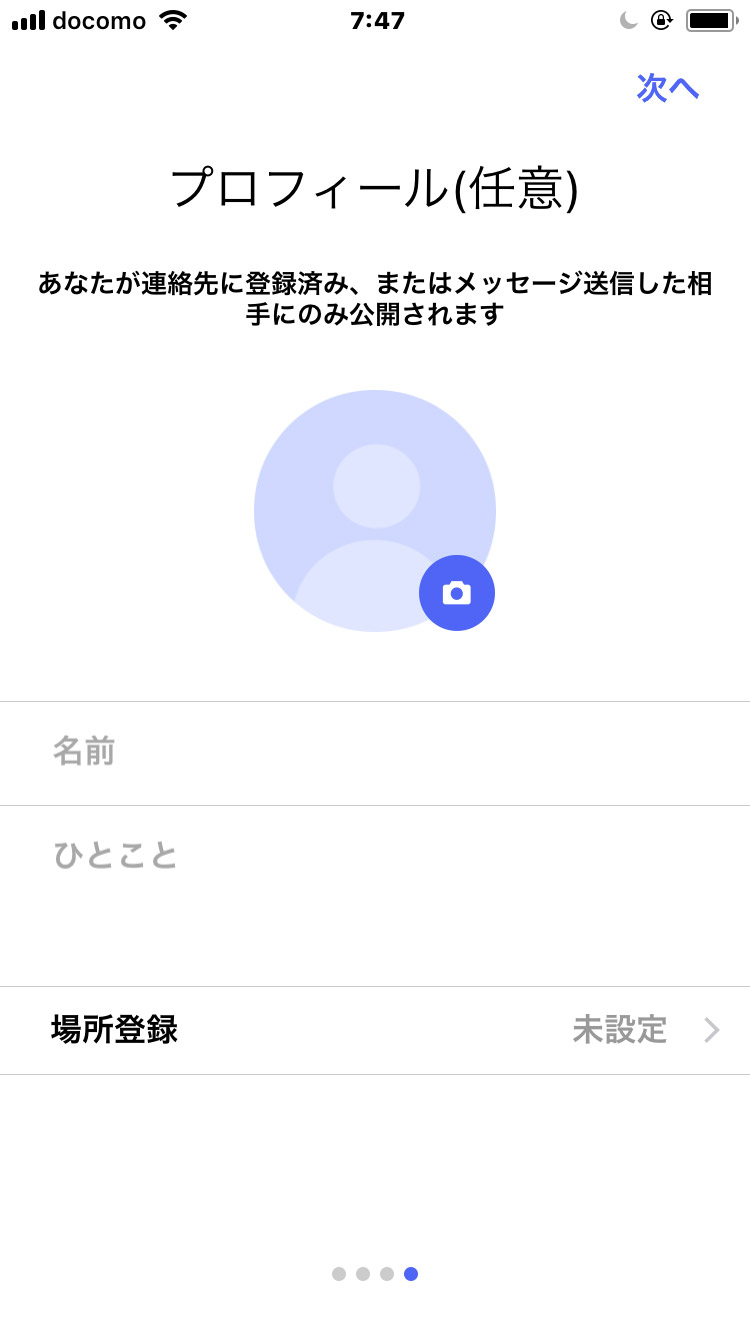
Task: Tap the profile avatar placeholder
Action: pyautogui.click(x=375, y=511)
